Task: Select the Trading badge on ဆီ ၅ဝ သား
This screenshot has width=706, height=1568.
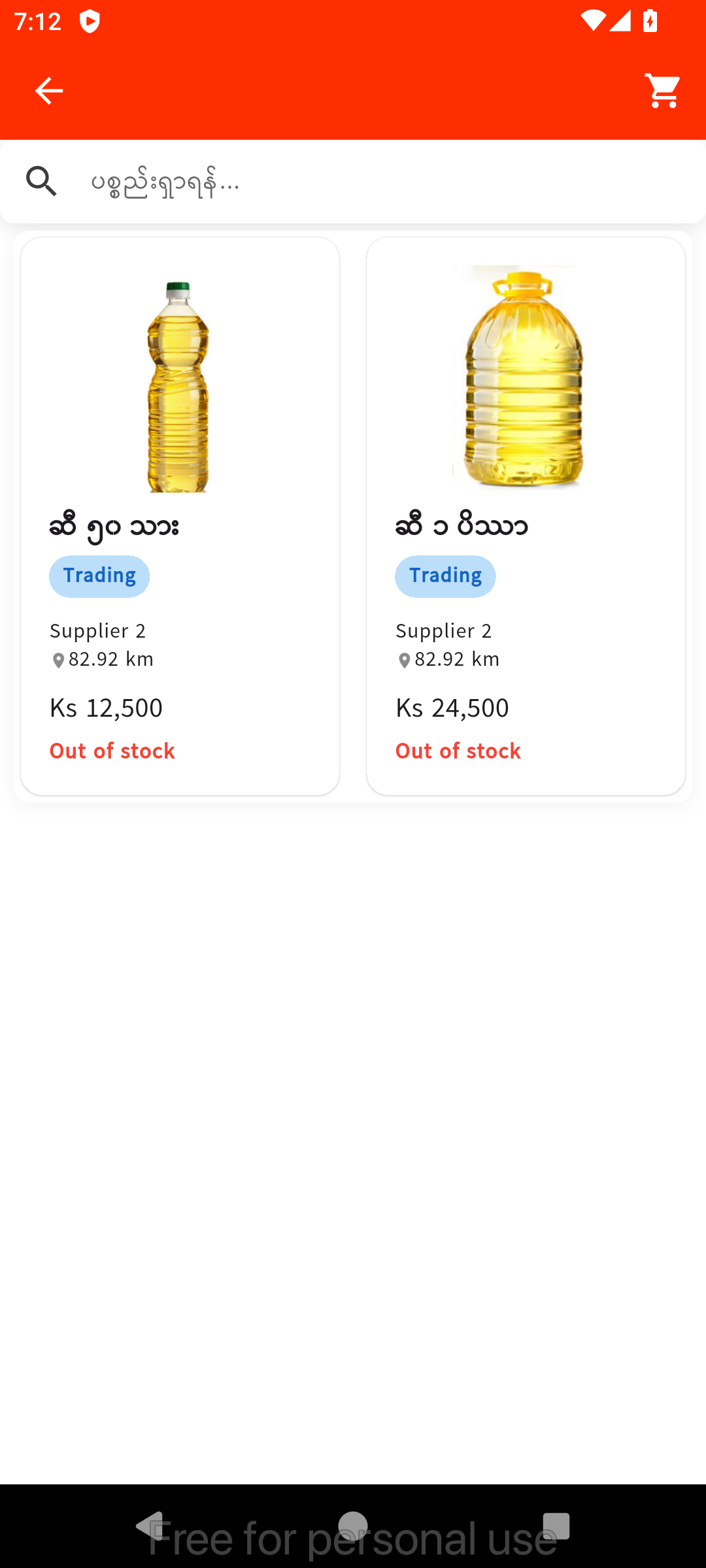Action: [x=99, y=576]
